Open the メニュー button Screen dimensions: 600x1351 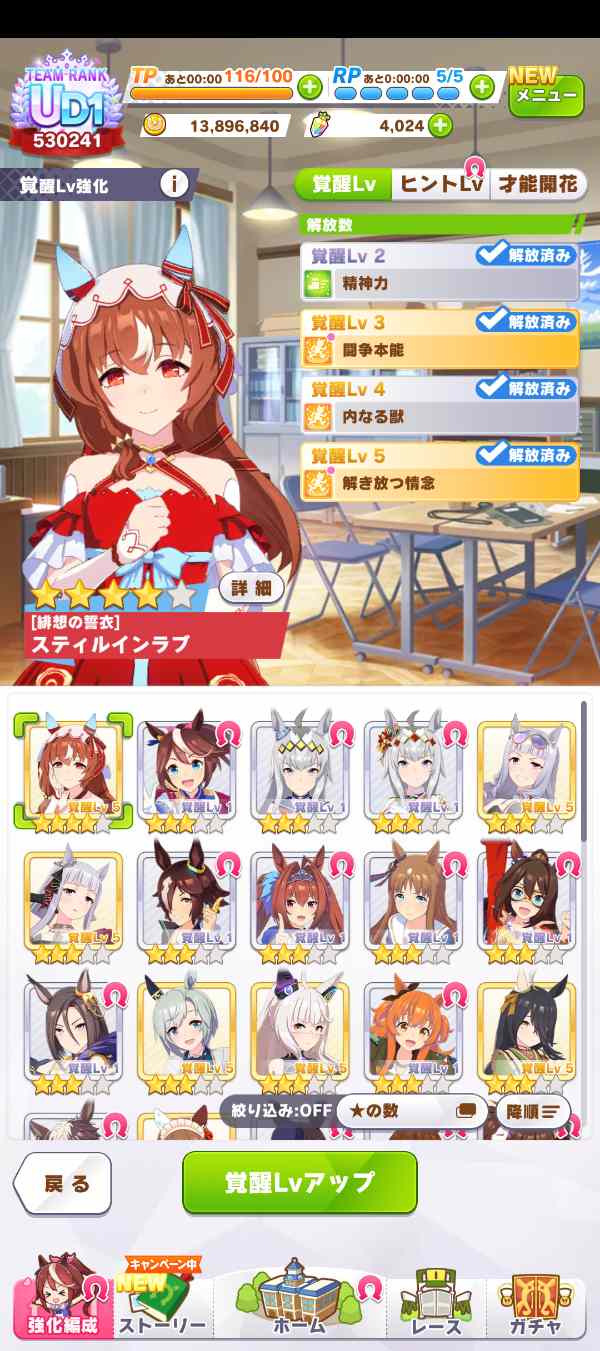coord(546,97)
